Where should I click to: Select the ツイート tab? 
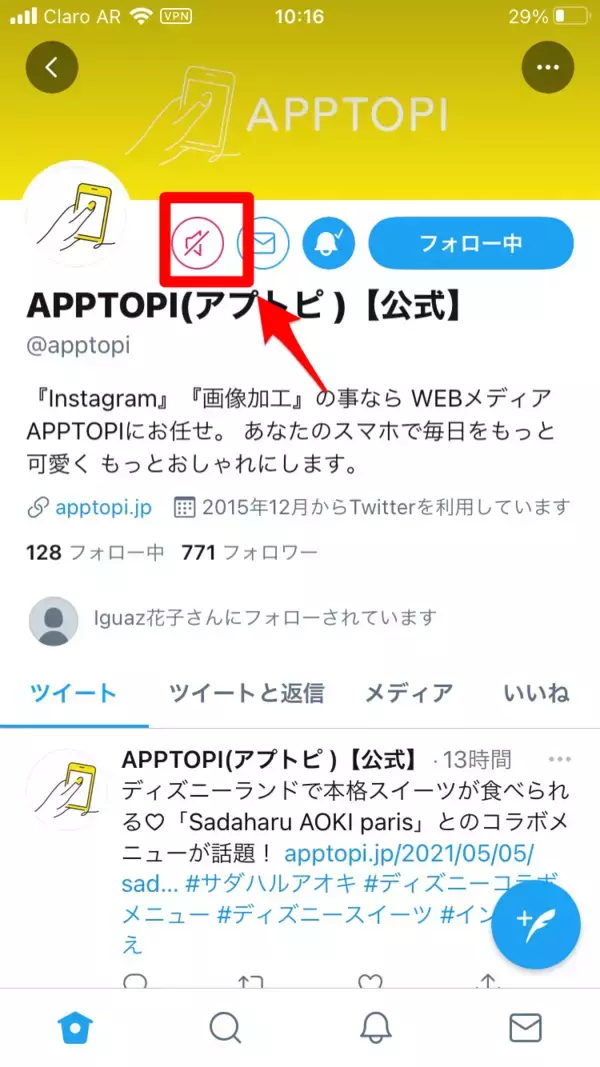(x=73, y=693)
